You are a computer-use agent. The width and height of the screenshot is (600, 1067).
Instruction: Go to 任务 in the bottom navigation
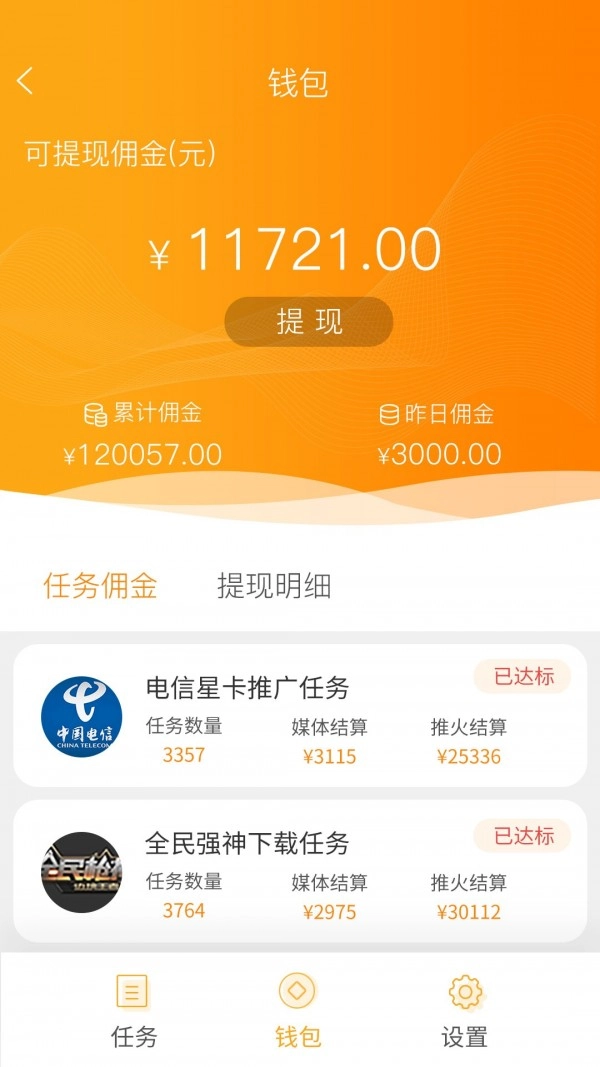click(133, 1010)
